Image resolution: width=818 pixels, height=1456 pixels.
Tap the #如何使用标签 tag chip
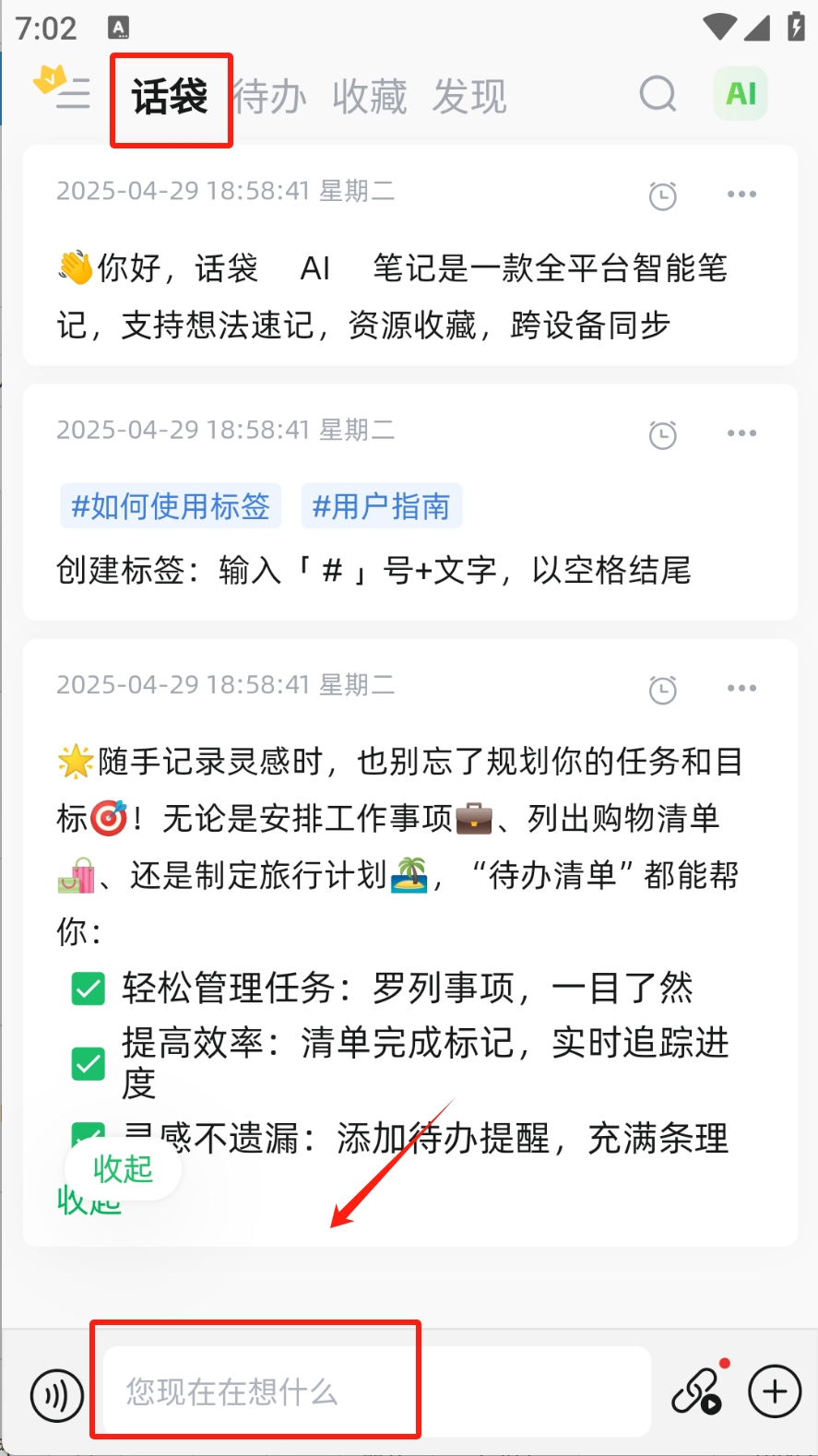[171, 506]
